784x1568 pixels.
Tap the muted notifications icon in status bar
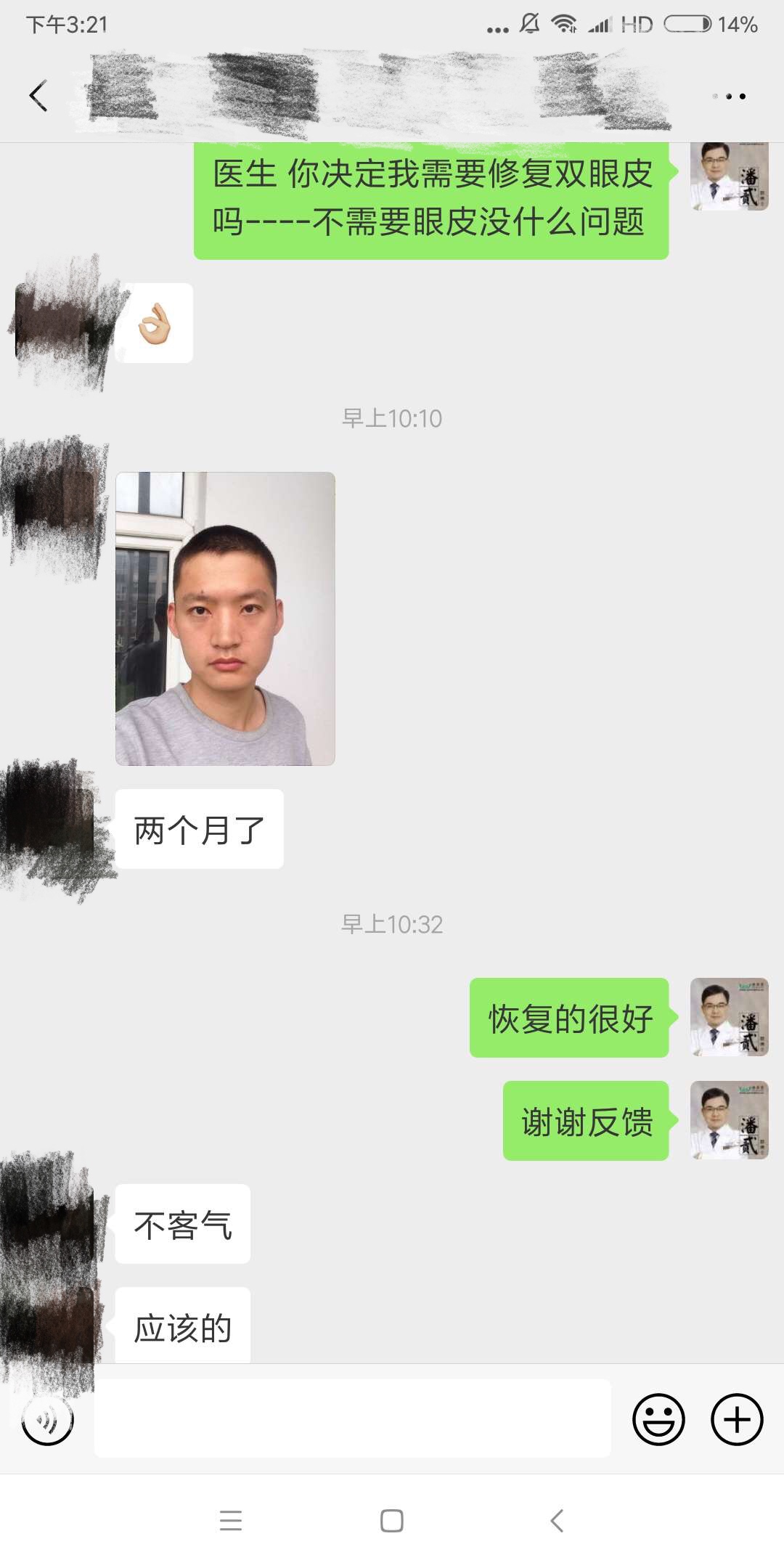pyautogui.click(x=528, y=24)
